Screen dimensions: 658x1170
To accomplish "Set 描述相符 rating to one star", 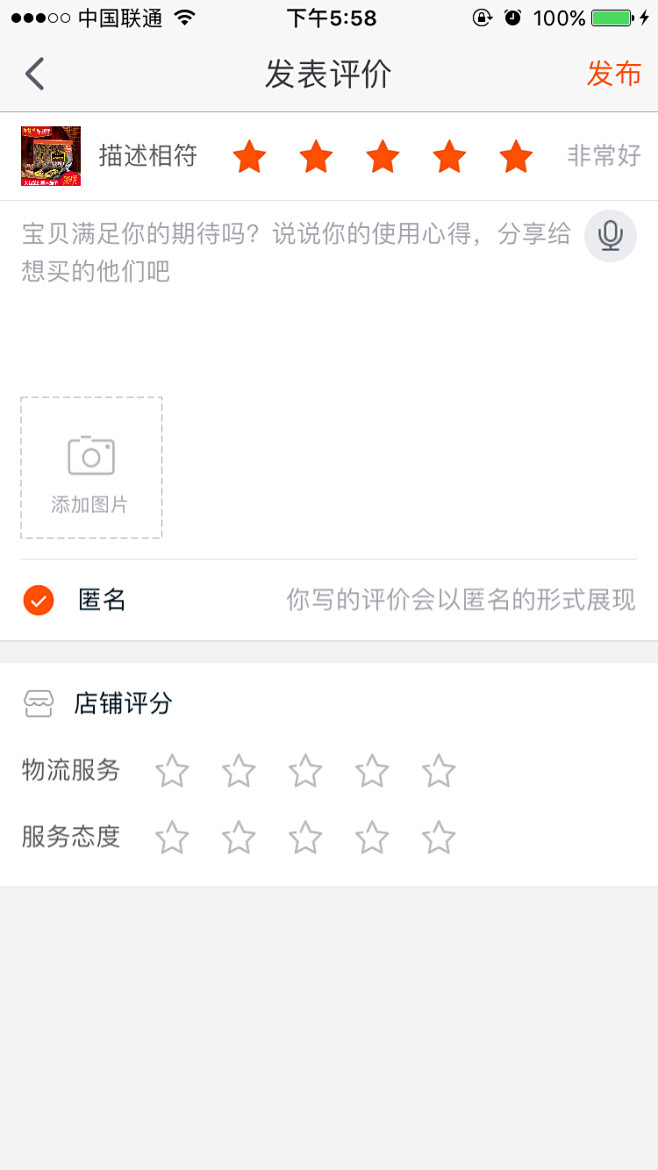I will pyautogui.click(x=249, y=157).
